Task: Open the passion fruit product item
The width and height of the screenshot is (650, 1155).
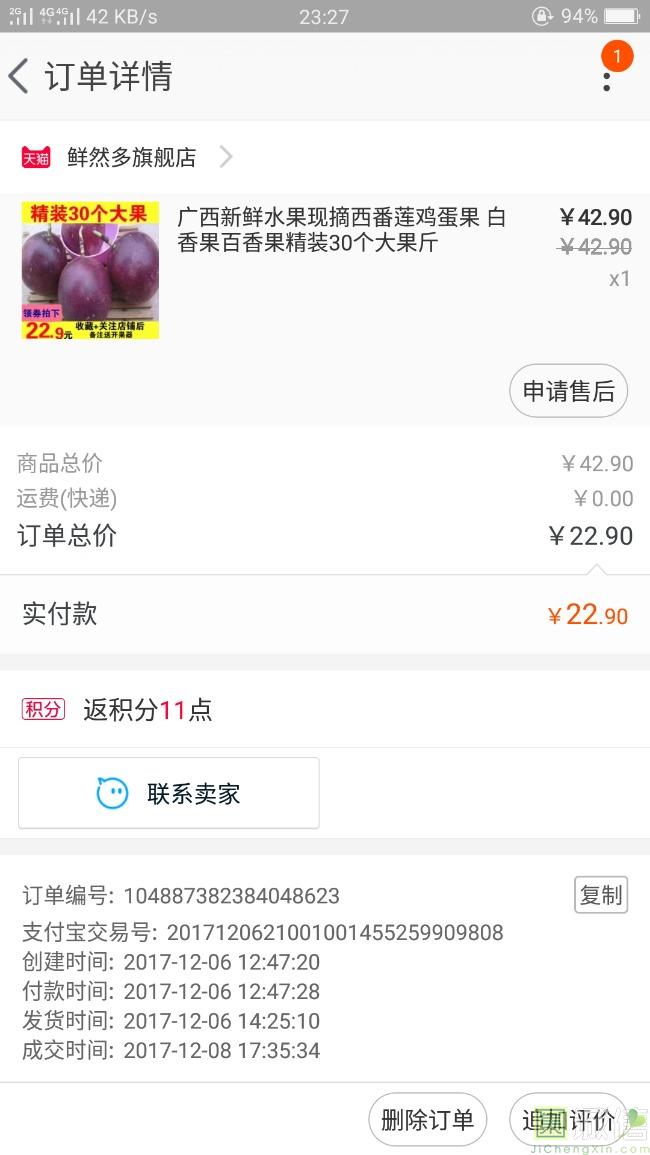Action: pyautogui.click(x=325, y=271)
